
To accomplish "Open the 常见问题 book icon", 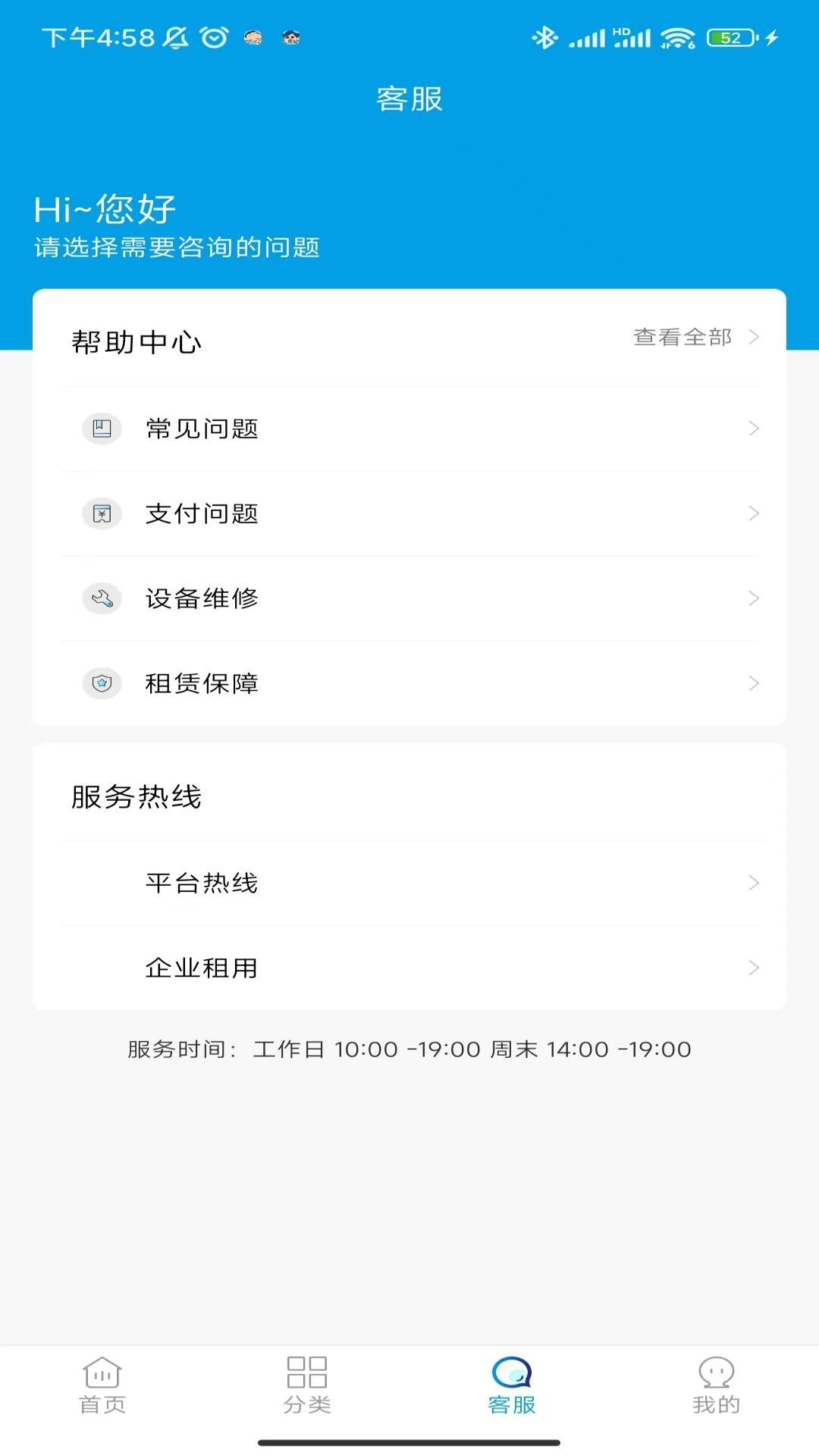I will pos(102,428).
